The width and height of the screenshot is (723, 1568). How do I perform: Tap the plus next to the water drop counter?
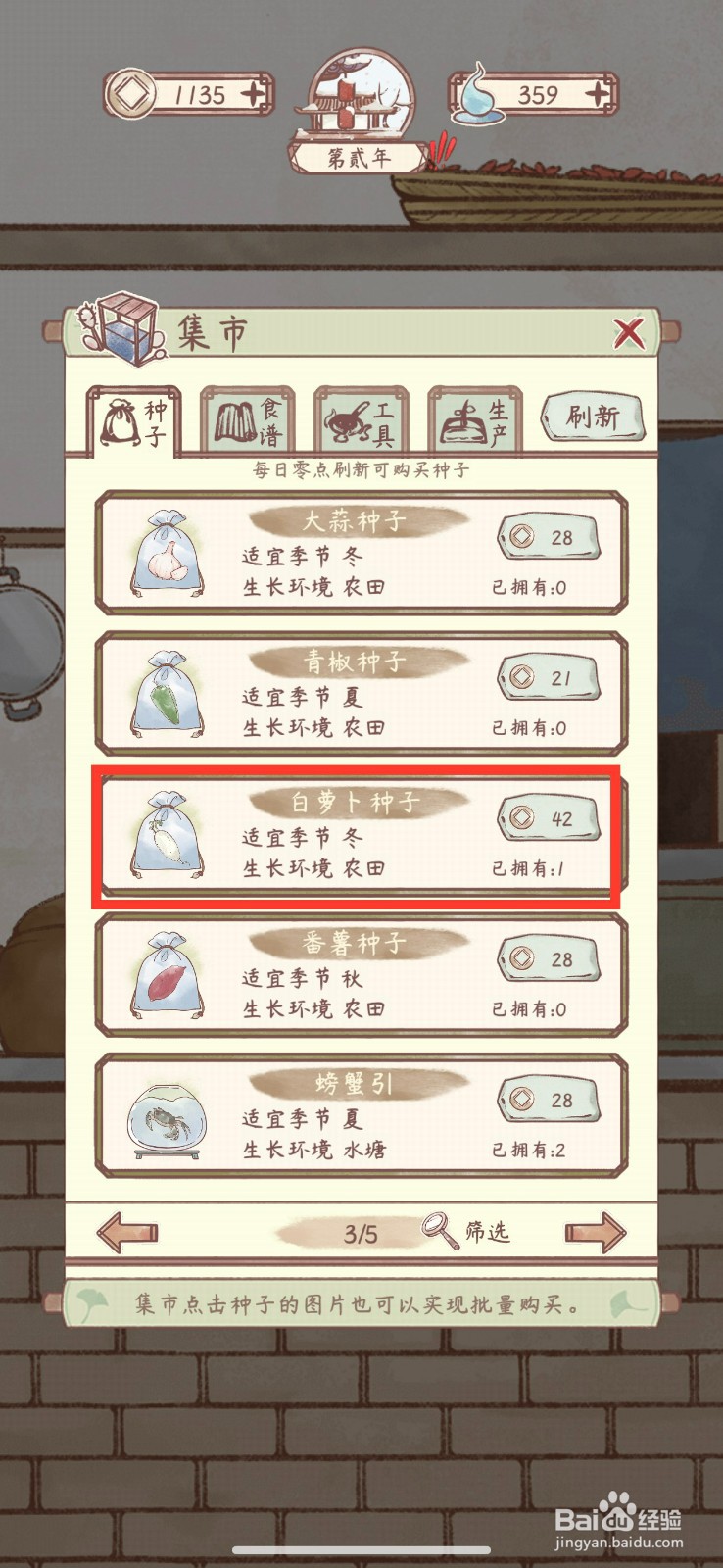(x=599, y=95)
